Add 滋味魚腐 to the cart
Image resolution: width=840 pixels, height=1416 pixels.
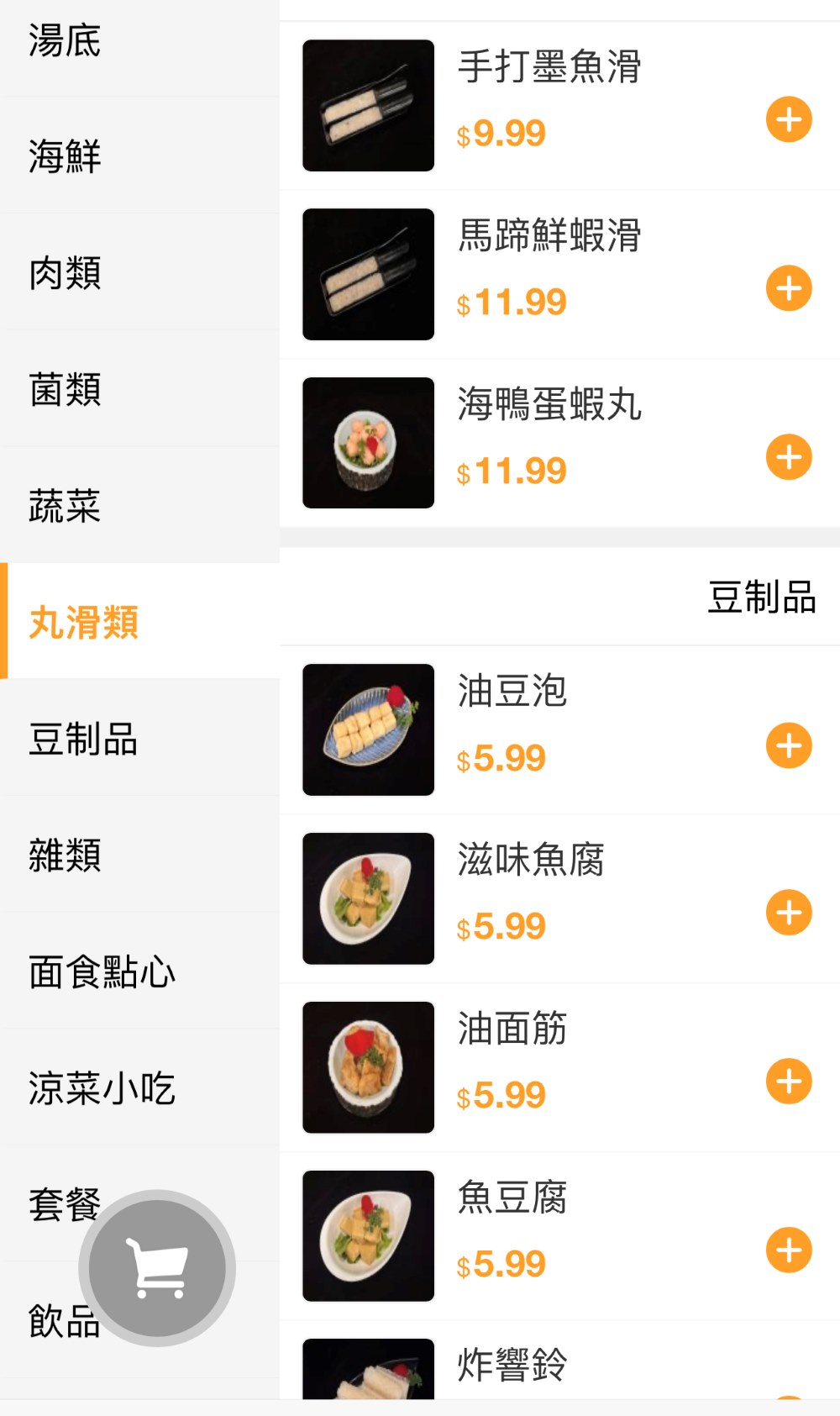789,913
